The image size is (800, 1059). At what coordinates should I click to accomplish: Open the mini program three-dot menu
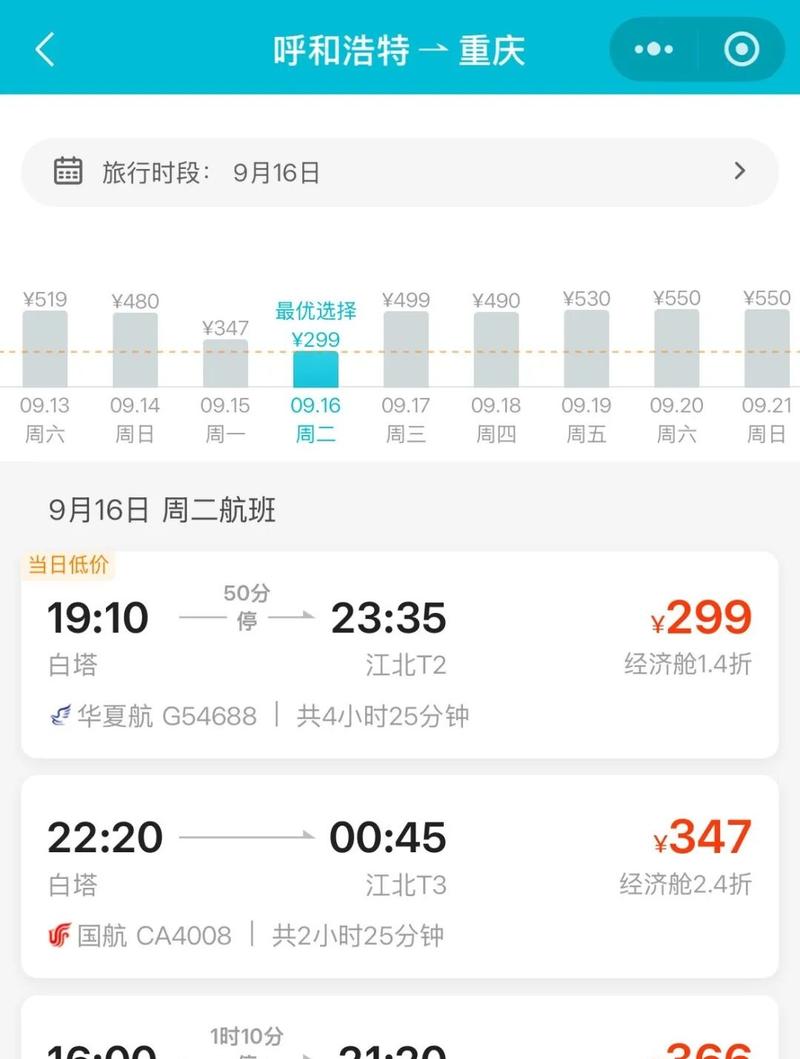[654, 49]
